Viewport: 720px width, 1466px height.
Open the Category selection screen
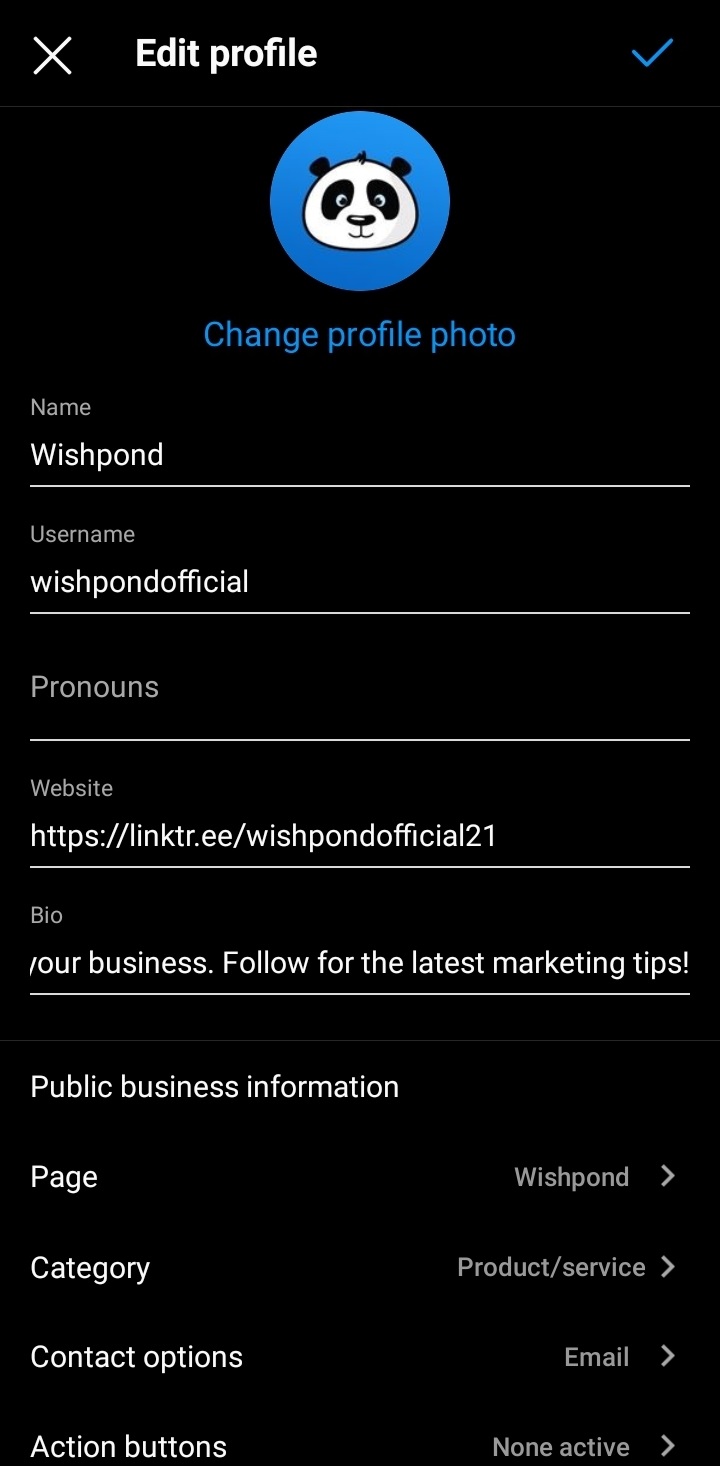[x=360, y=1266]
